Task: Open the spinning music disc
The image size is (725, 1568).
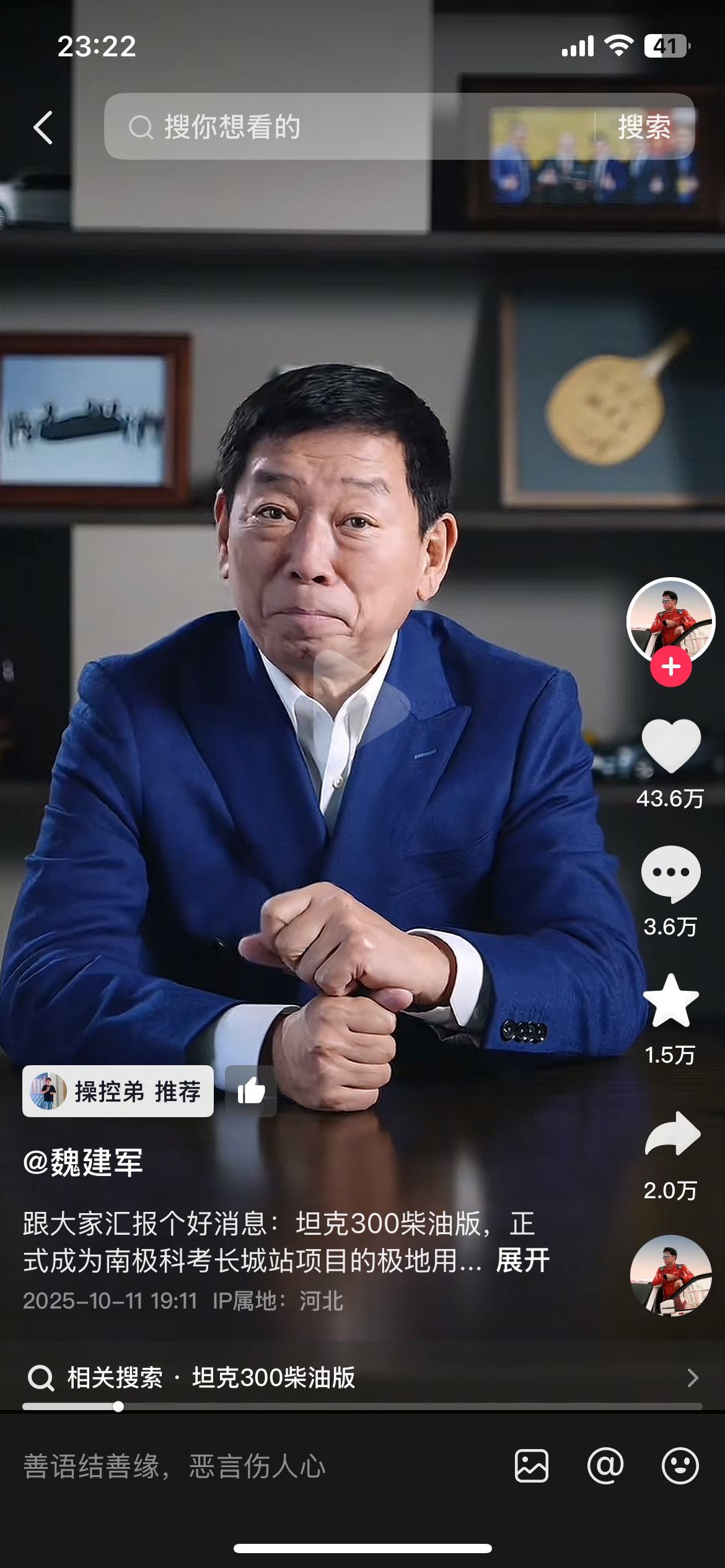Action: tap(670, 1274)
